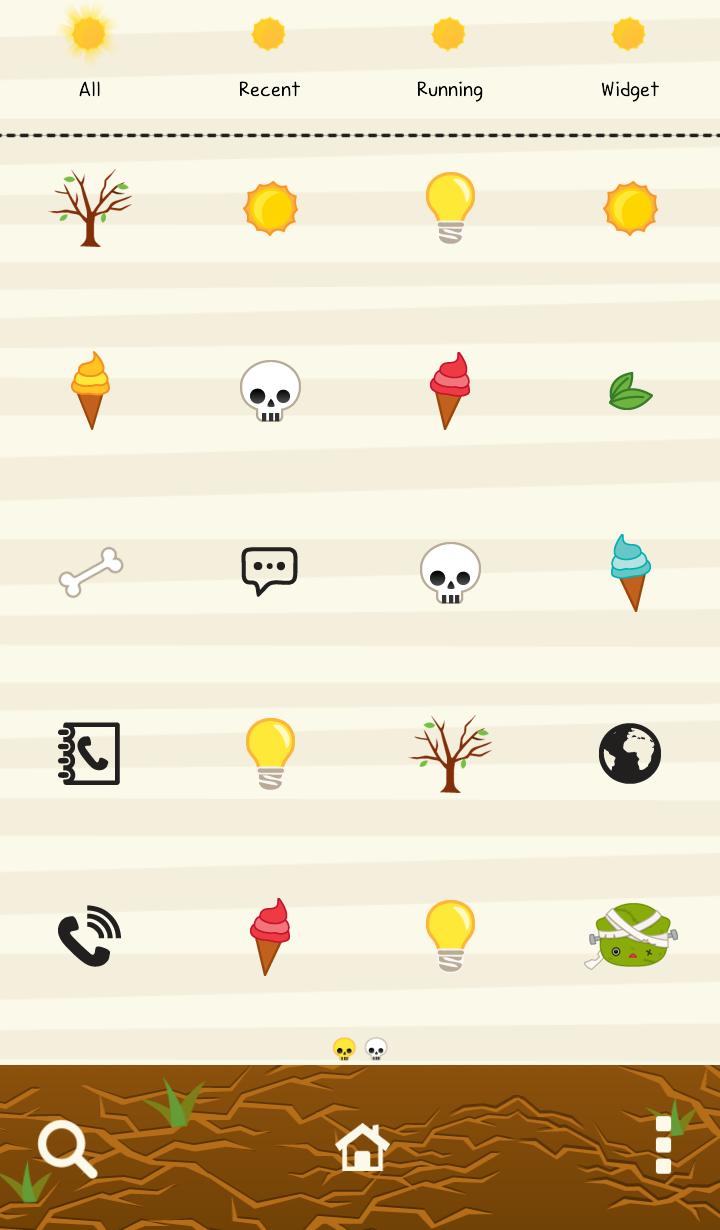Tap the search magnifier in the bottom bar

(x=66, y=1148)
